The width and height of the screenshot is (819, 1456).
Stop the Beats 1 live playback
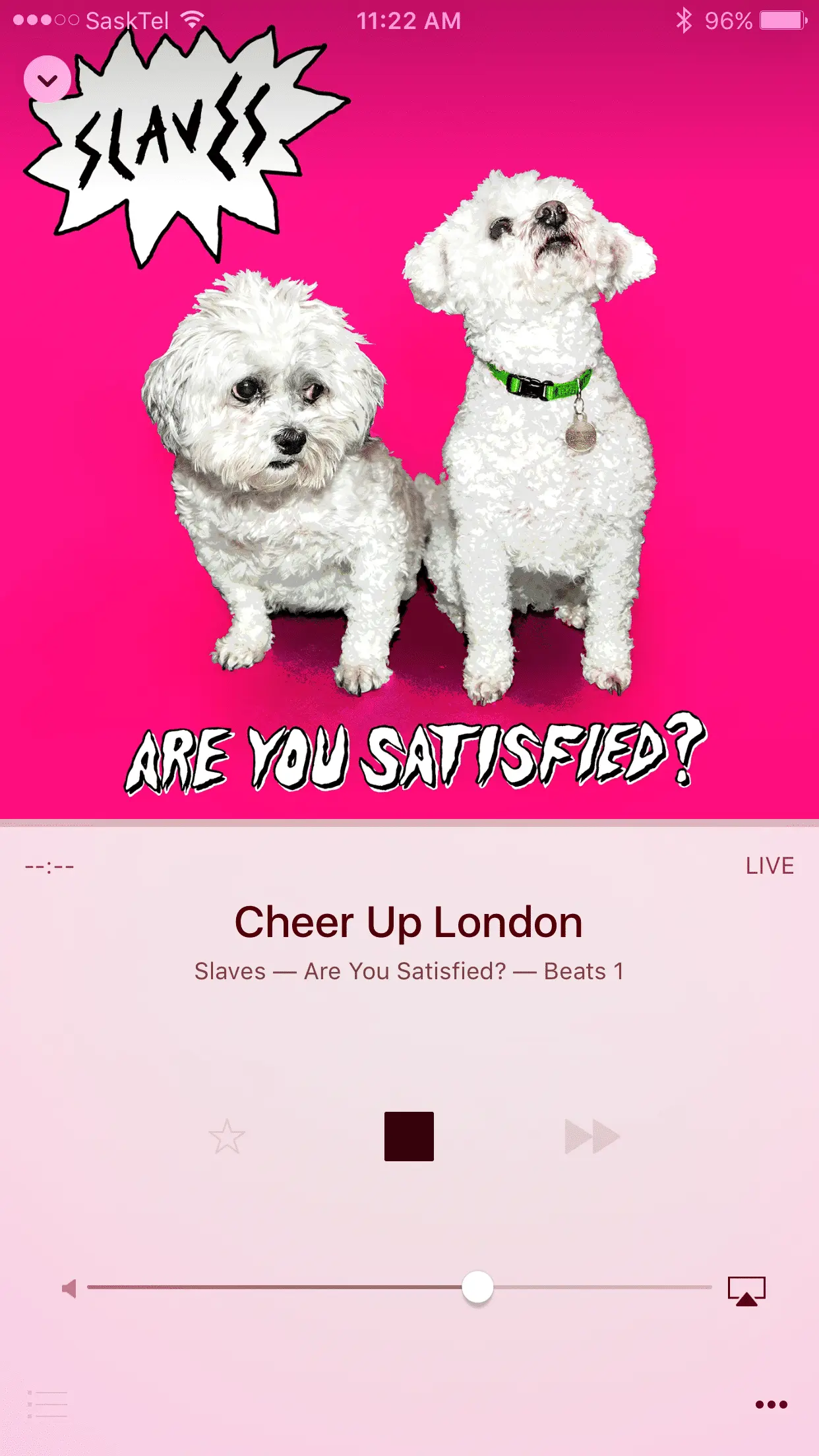tap(409, 1136)
